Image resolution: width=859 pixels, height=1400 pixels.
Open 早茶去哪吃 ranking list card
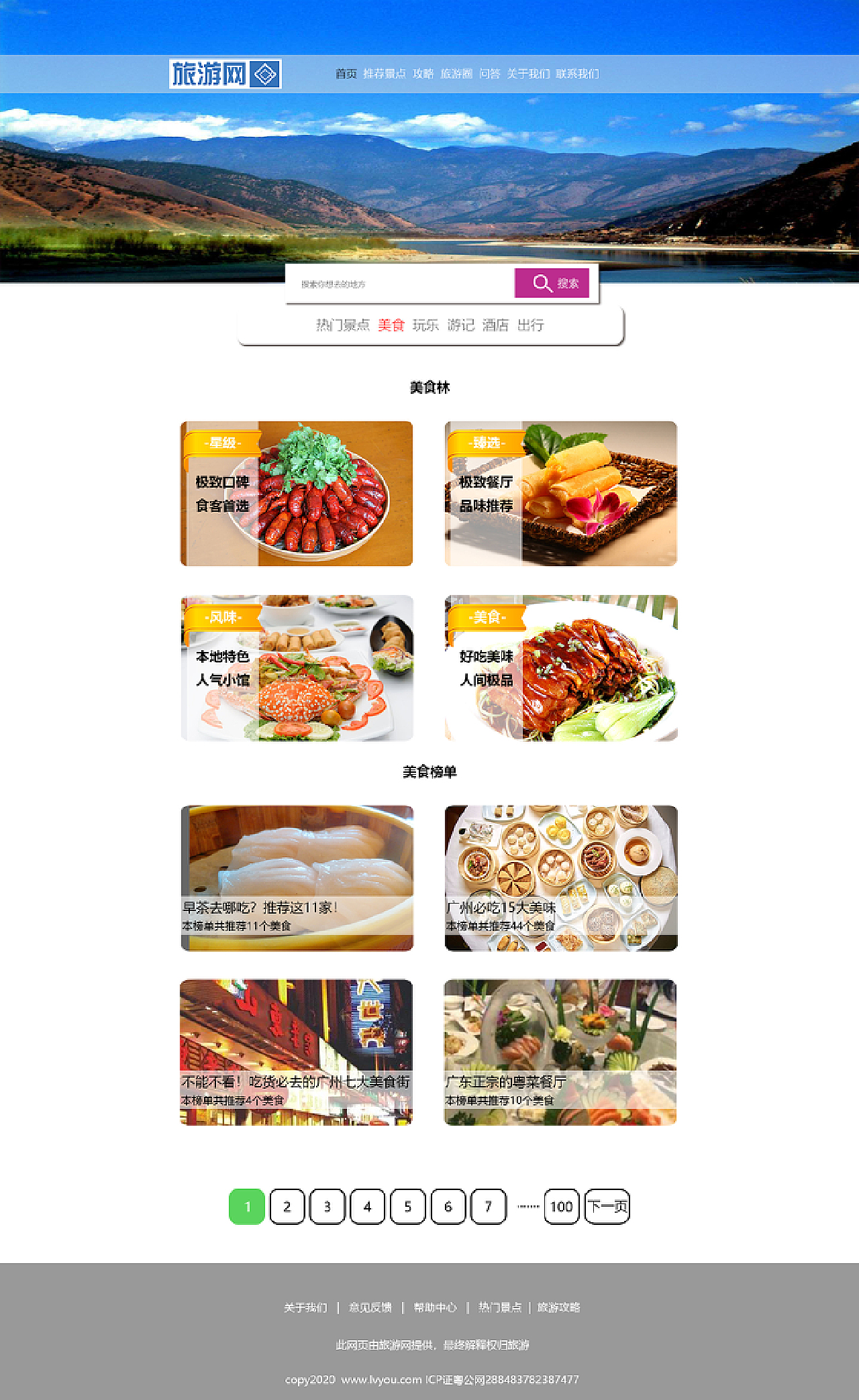pos(297,878)
